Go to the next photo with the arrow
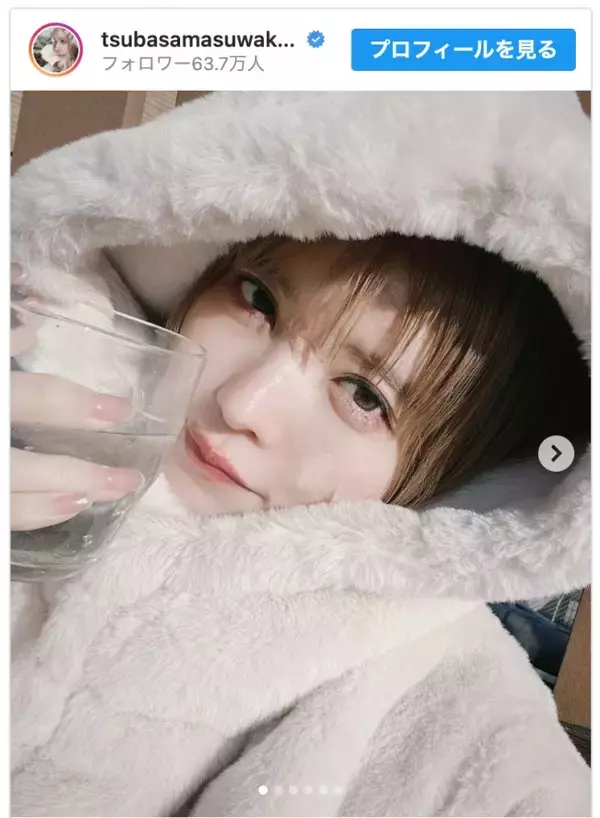Screen dimensions: 600x818 [x=555, y=453]
